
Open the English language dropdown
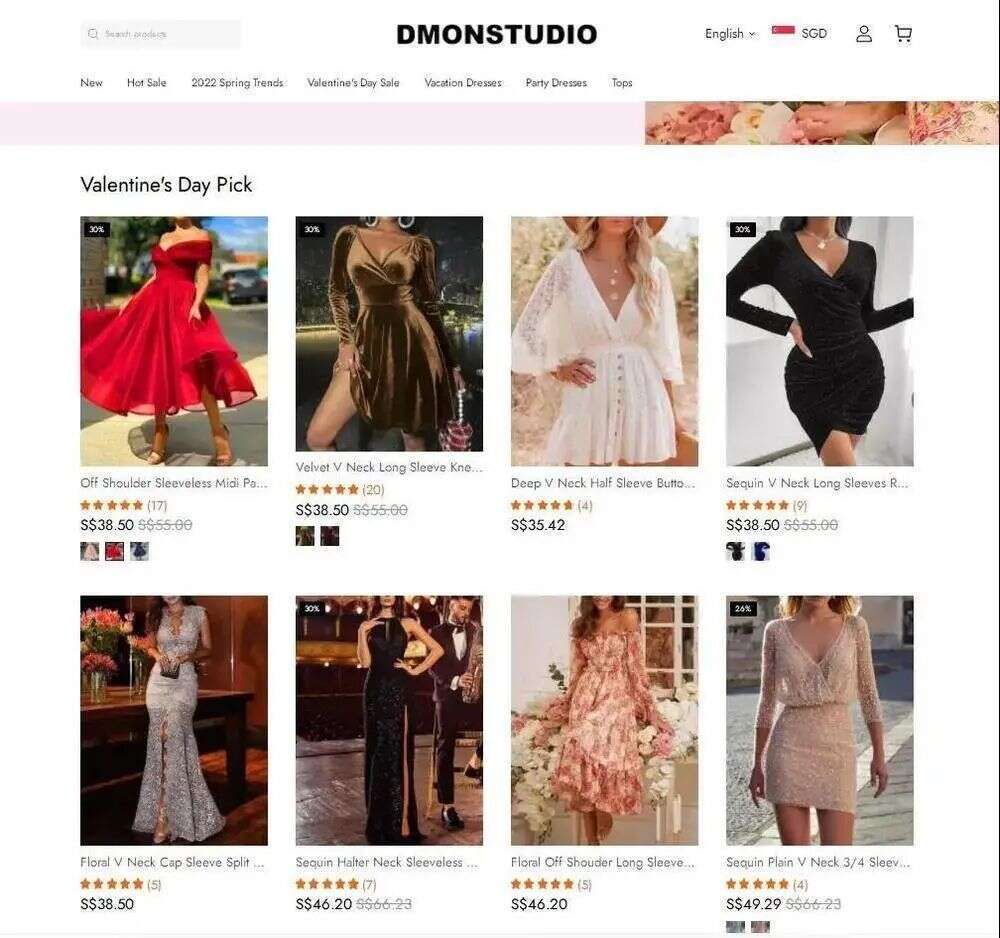[730, 34]
